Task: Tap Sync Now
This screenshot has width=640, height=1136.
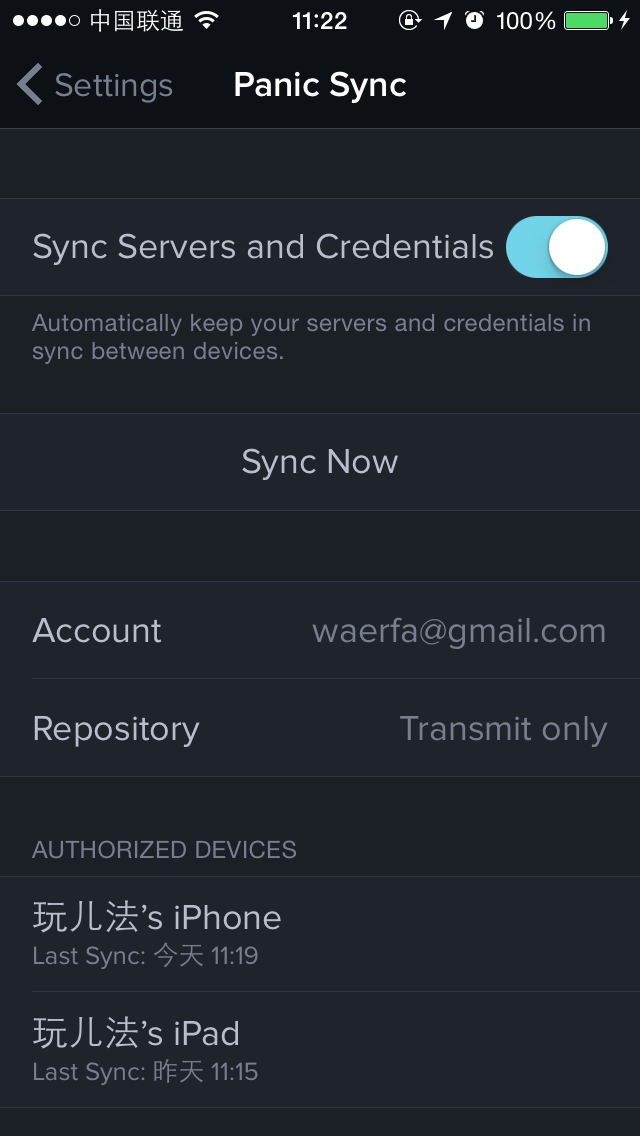Action: click(x=320, y=462)
